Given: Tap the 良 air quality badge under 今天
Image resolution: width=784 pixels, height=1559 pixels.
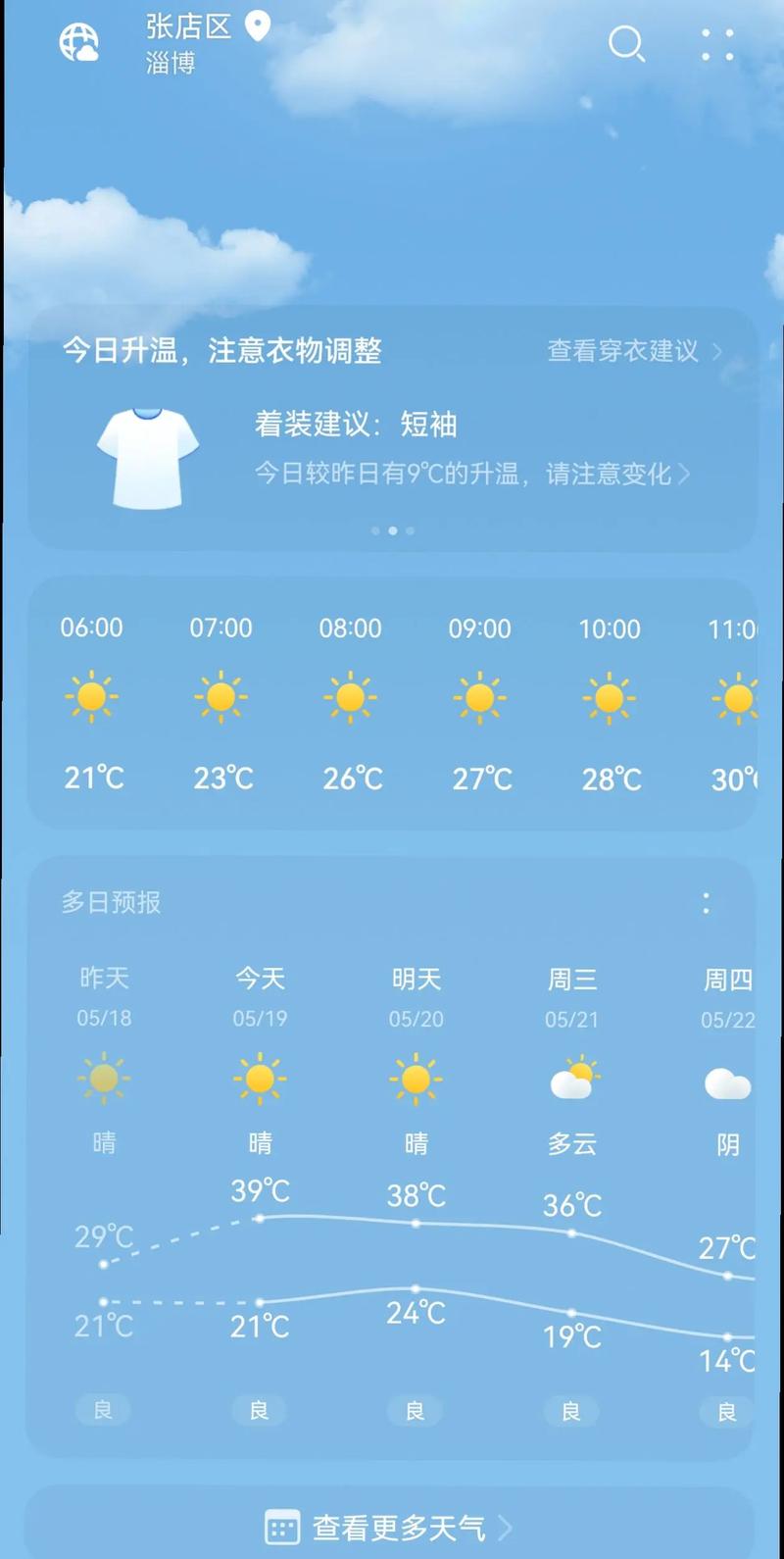Looking at the screenshot, I should [x=259, y=1410].
